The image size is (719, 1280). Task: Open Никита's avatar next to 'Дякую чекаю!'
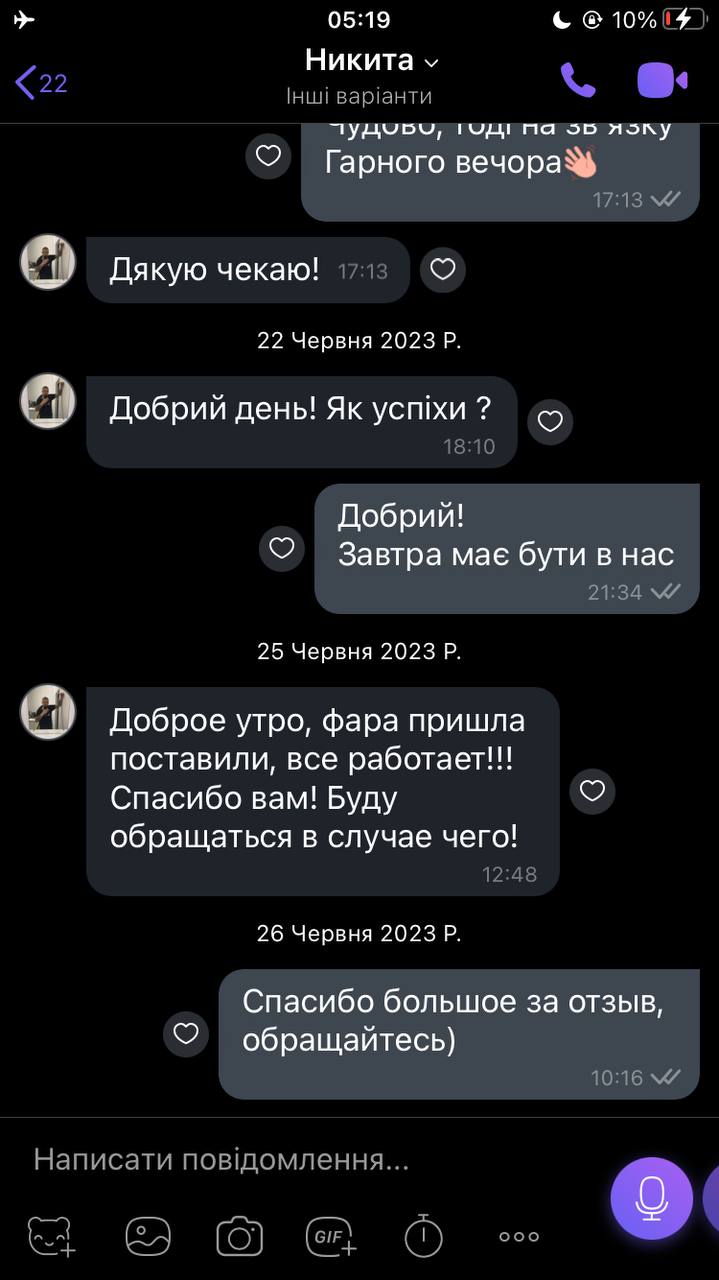pos(48,262)
